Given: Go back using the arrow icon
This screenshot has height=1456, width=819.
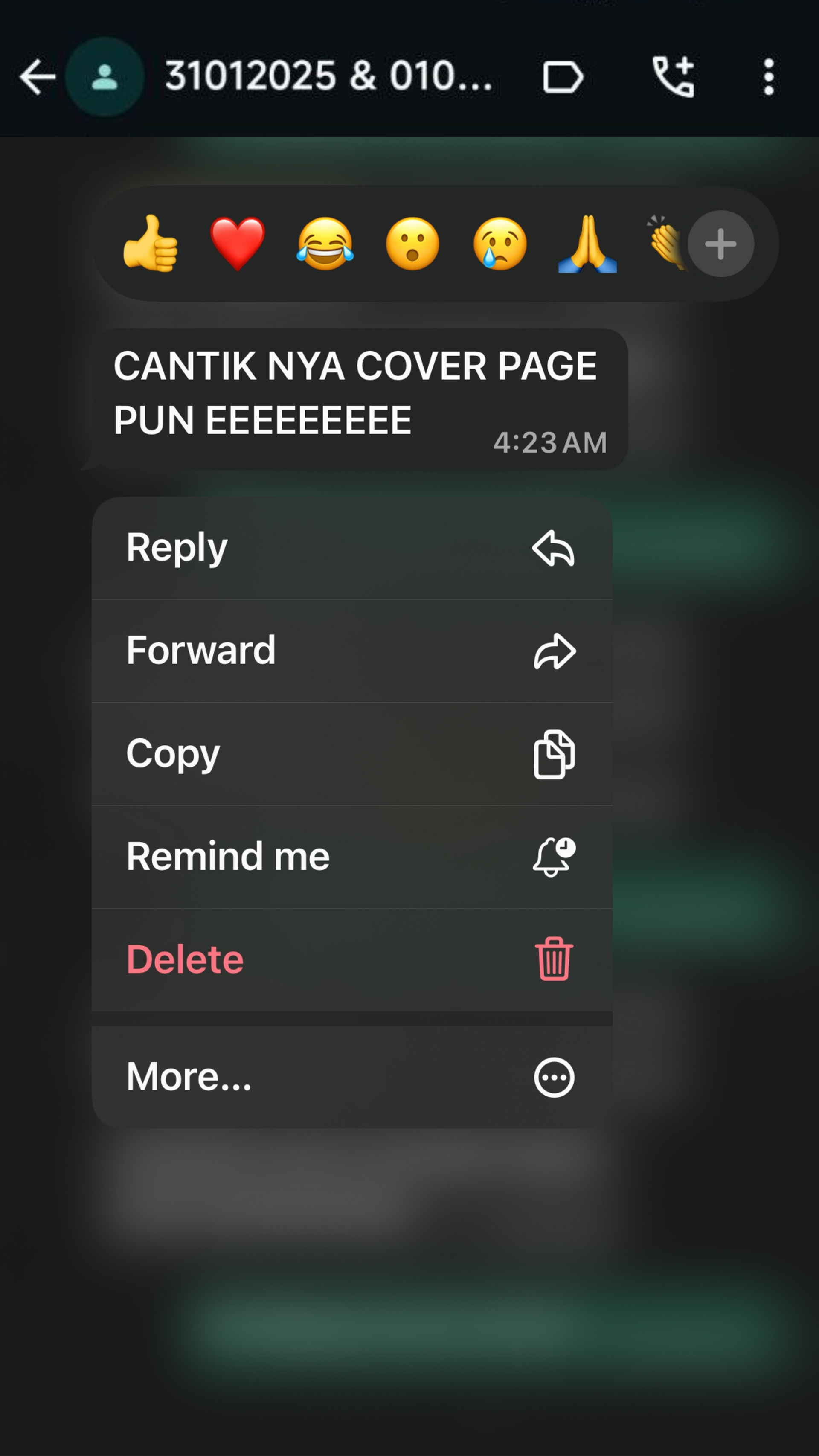Looking at the screenshot, I should click(37, 77).
